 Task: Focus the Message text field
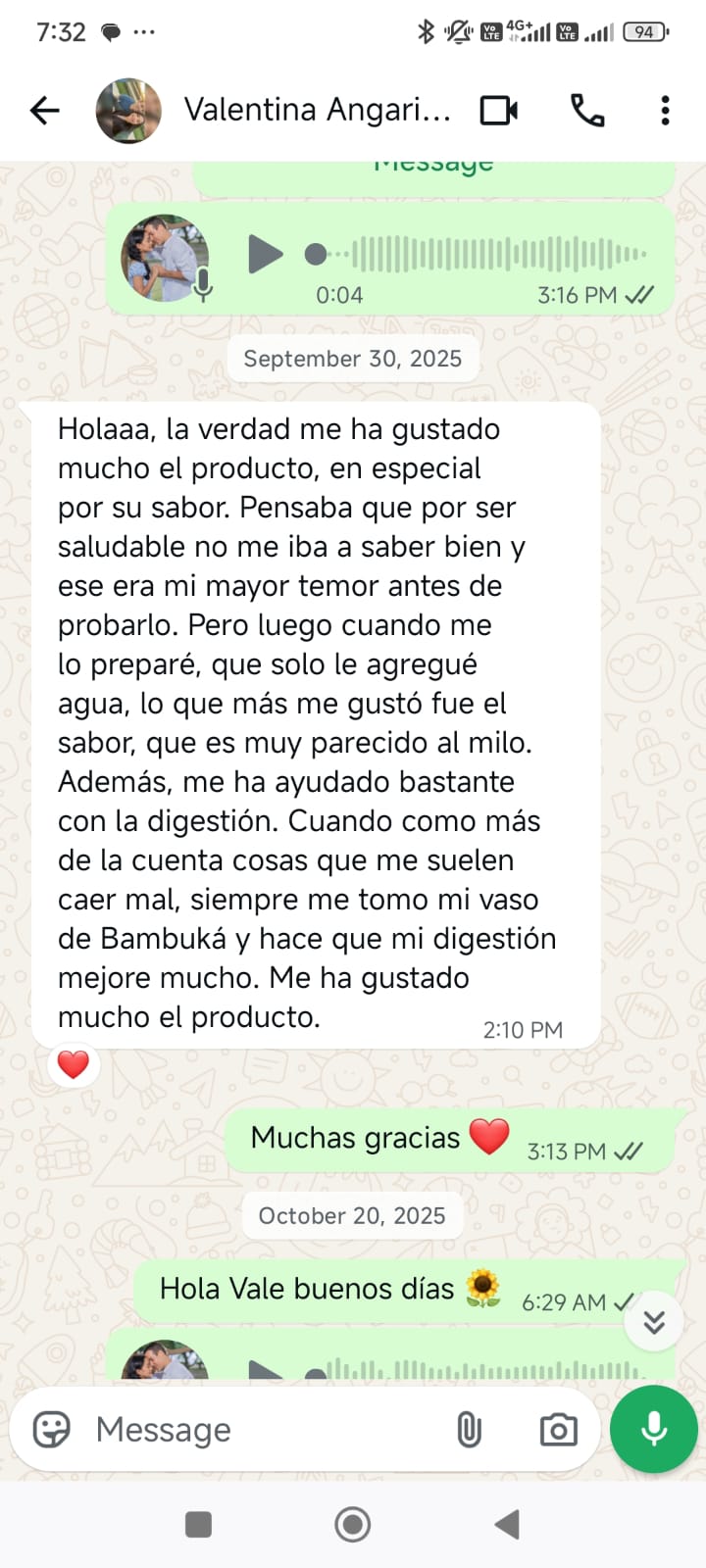[265, 1430]
